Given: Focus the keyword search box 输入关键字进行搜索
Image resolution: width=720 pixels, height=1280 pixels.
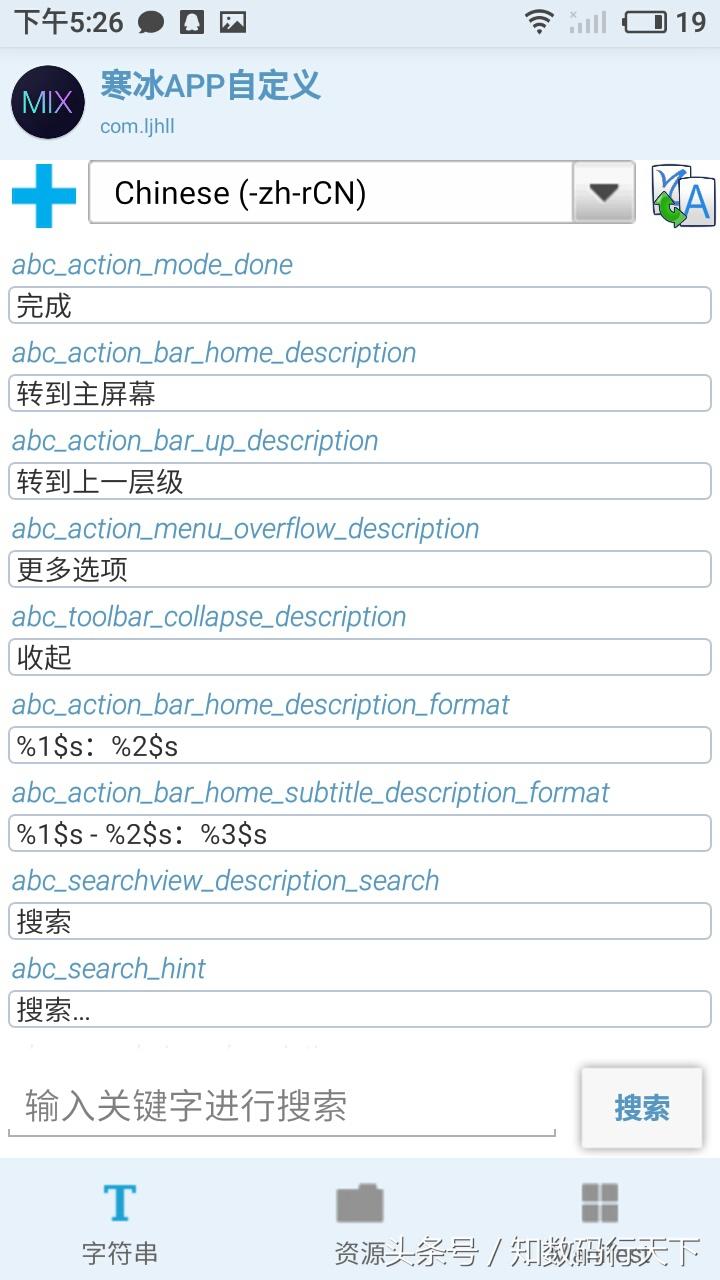Looking at the screenshot, I should [x=282, y=1106].
